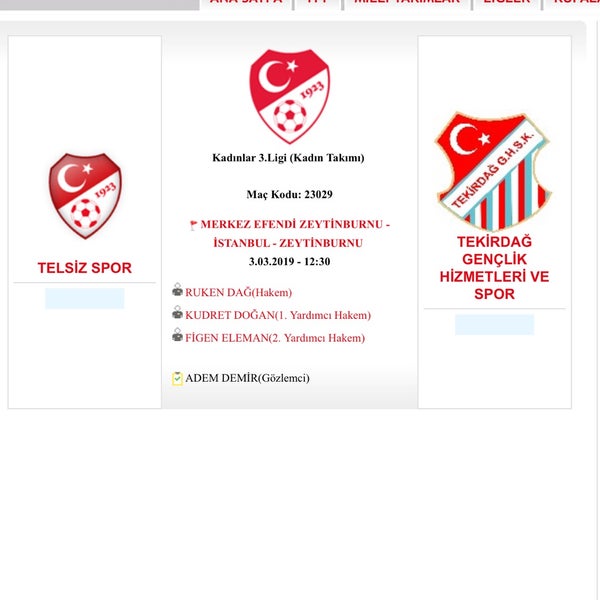600x600 pixels.
Task: View referee RUKEN DAĞ's profile
Action: (x=238, y=292)
